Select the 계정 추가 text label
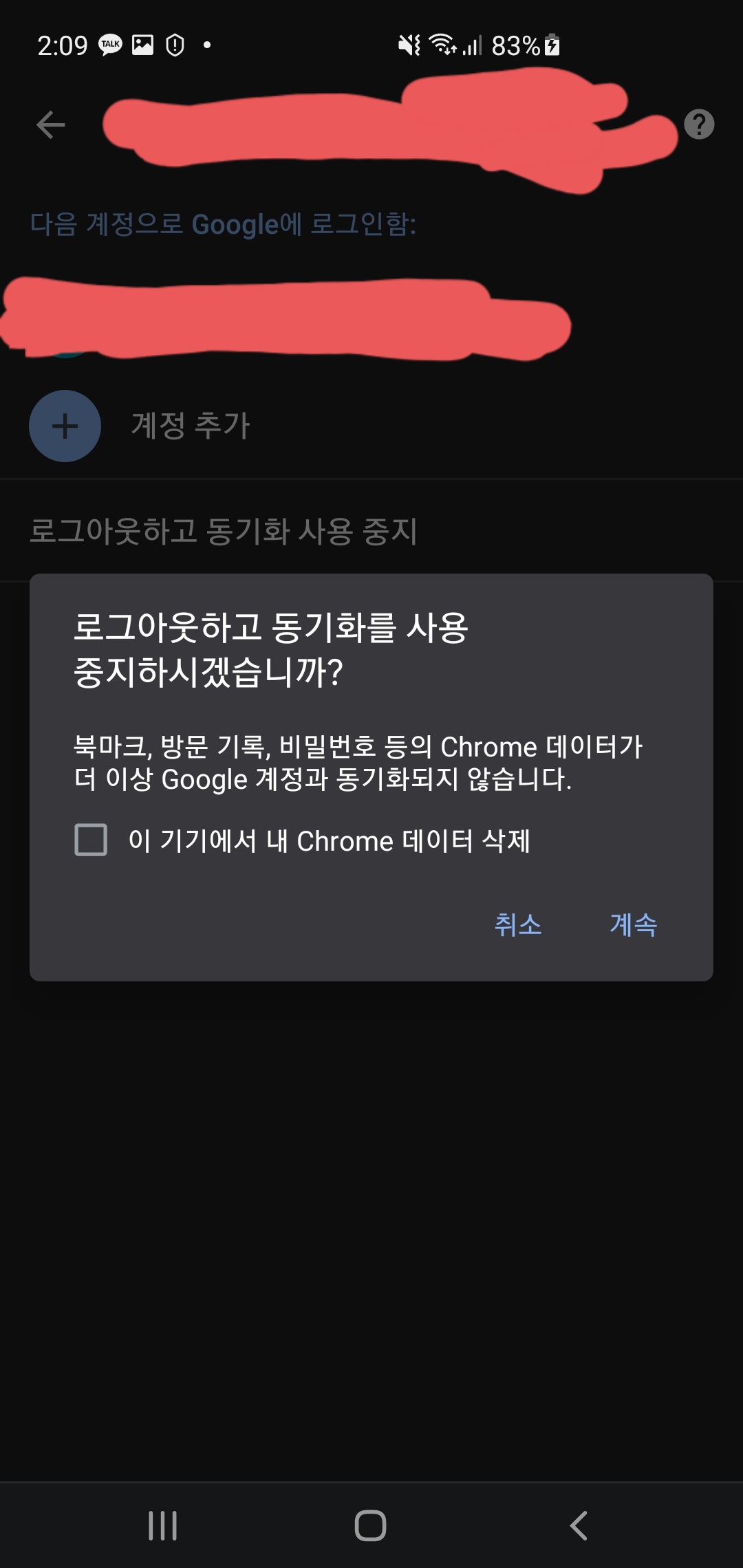This screenshot has height=1568, width=743. click(190, 426)
